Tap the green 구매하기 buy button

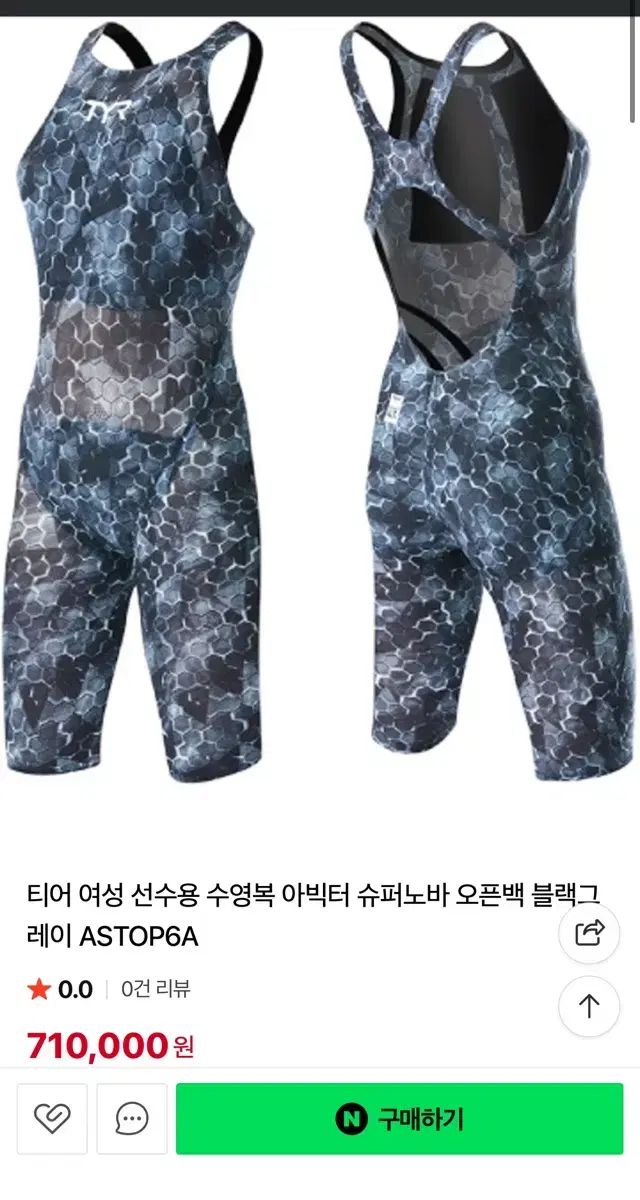click(399, 1118)
